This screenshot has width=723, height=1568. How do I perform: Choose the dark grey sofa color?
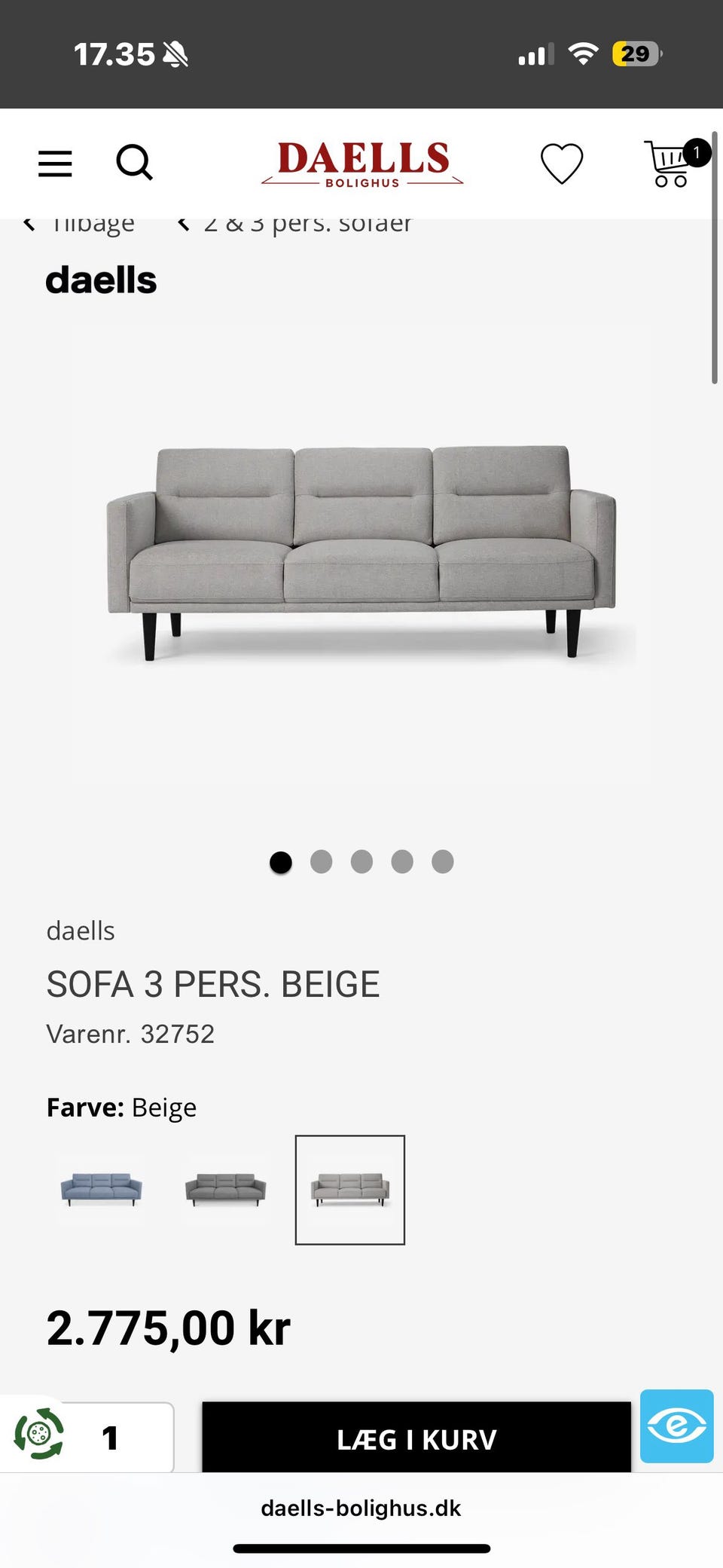point(225,1190)
